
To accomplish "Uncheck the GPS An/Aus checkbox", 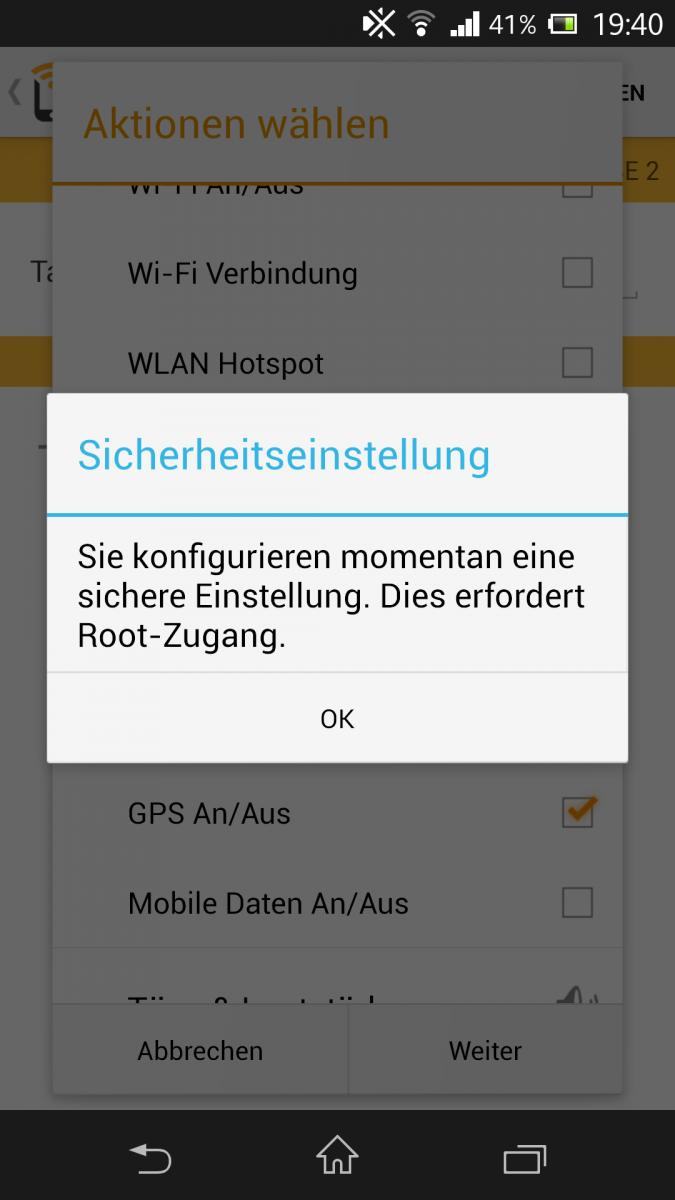I will 577,813.
